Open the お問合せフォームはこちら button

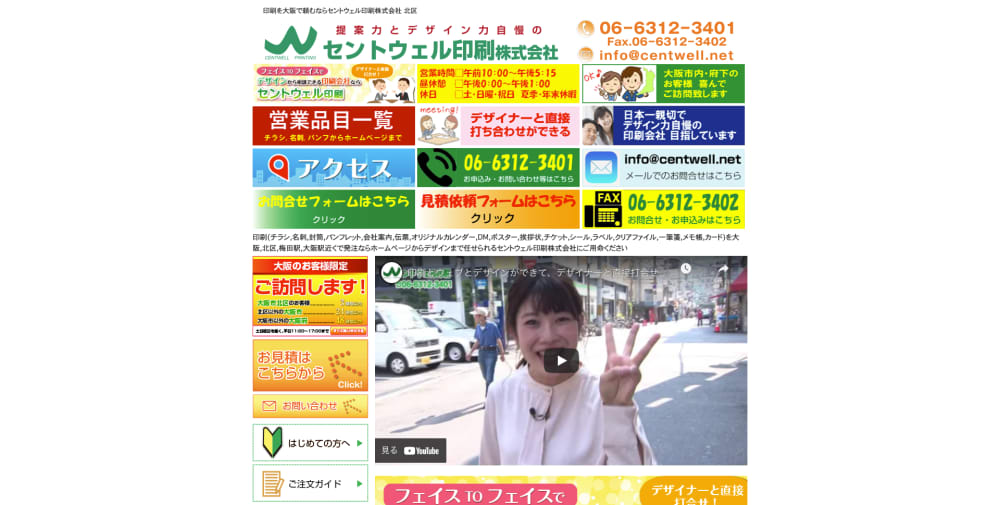[333, 209]
